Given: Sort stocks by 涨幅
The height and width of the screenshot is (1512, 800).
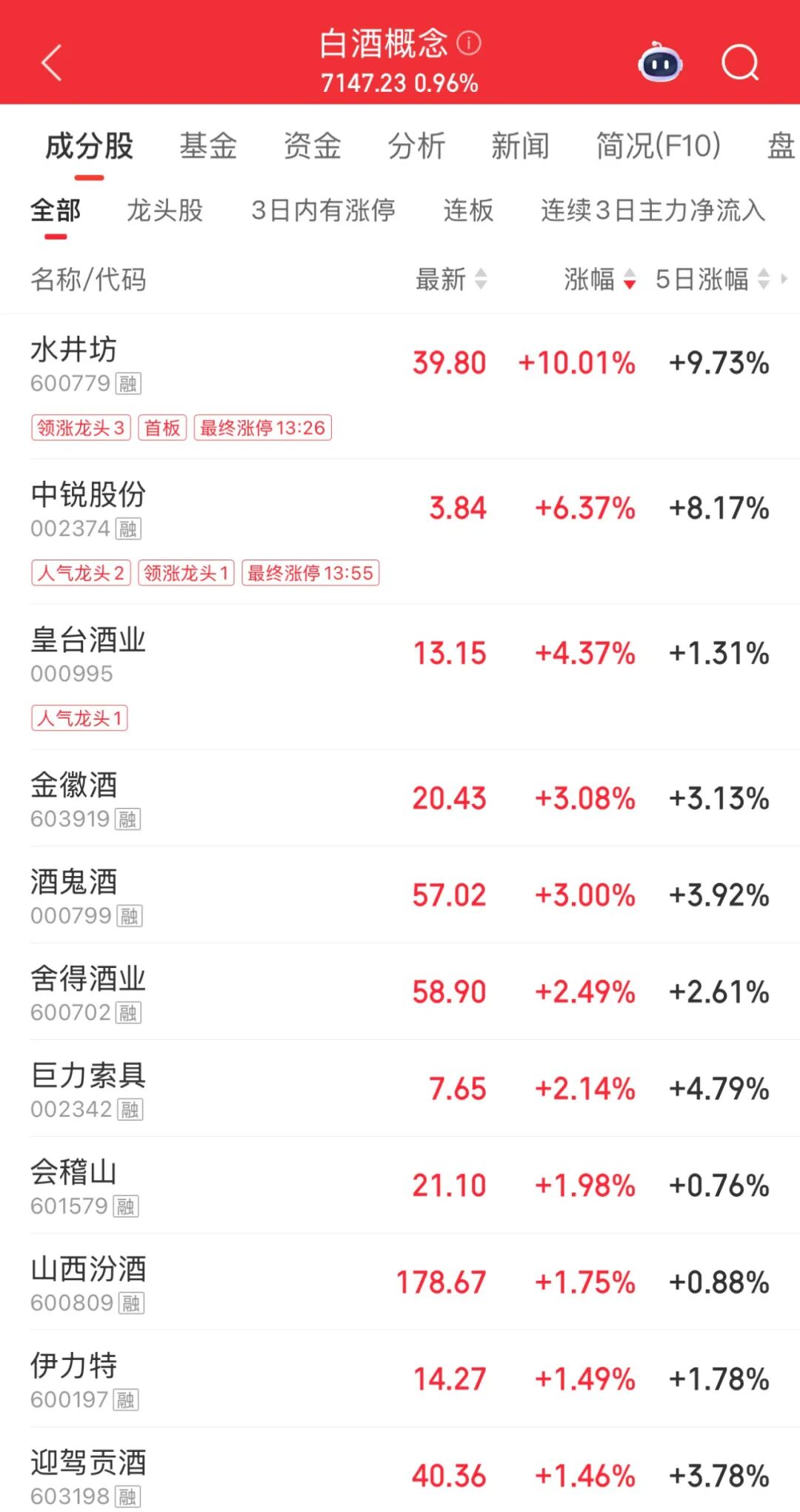Looking at the screenshot, I should click(x=599, y=279).
